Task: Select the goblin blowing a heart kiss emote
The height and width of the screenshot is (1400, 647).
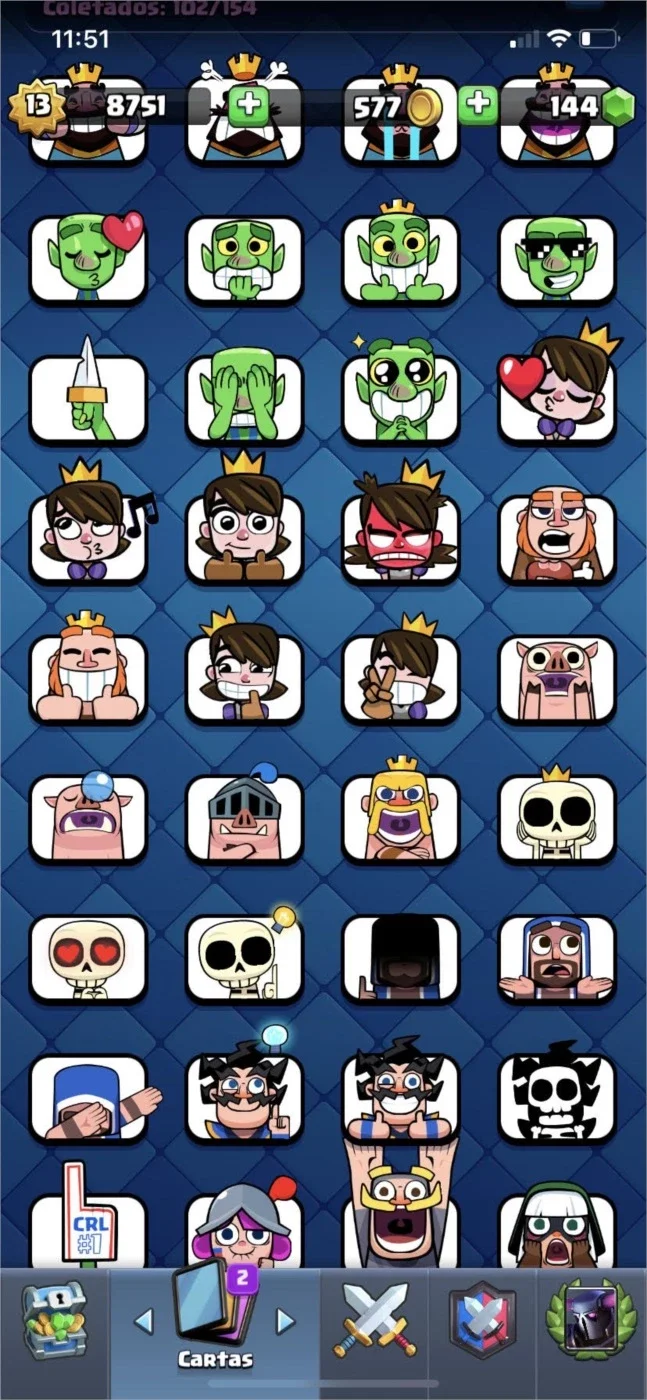Action: (88, 260)
